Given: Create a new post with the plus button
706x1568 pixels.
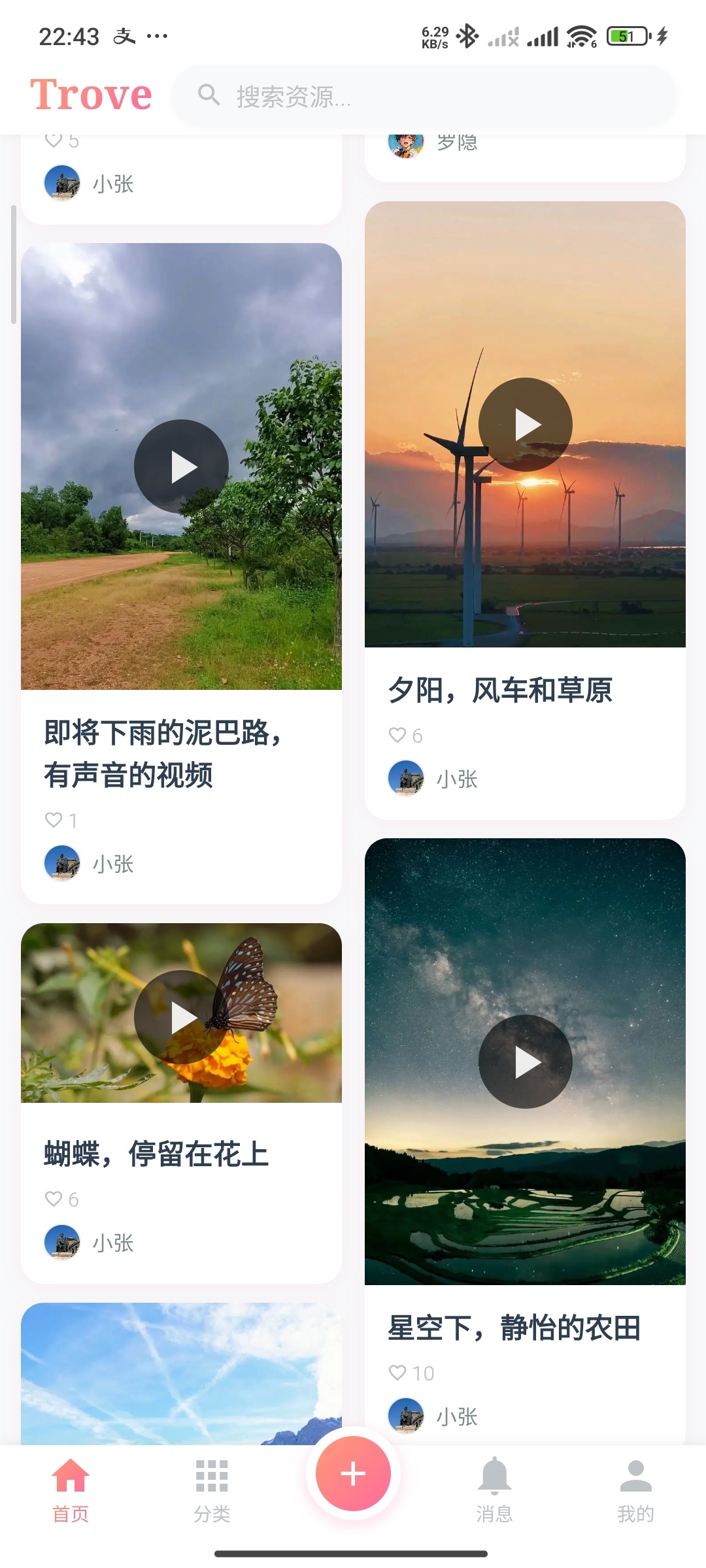Looking at the screenshot, I should (353, 1473).
